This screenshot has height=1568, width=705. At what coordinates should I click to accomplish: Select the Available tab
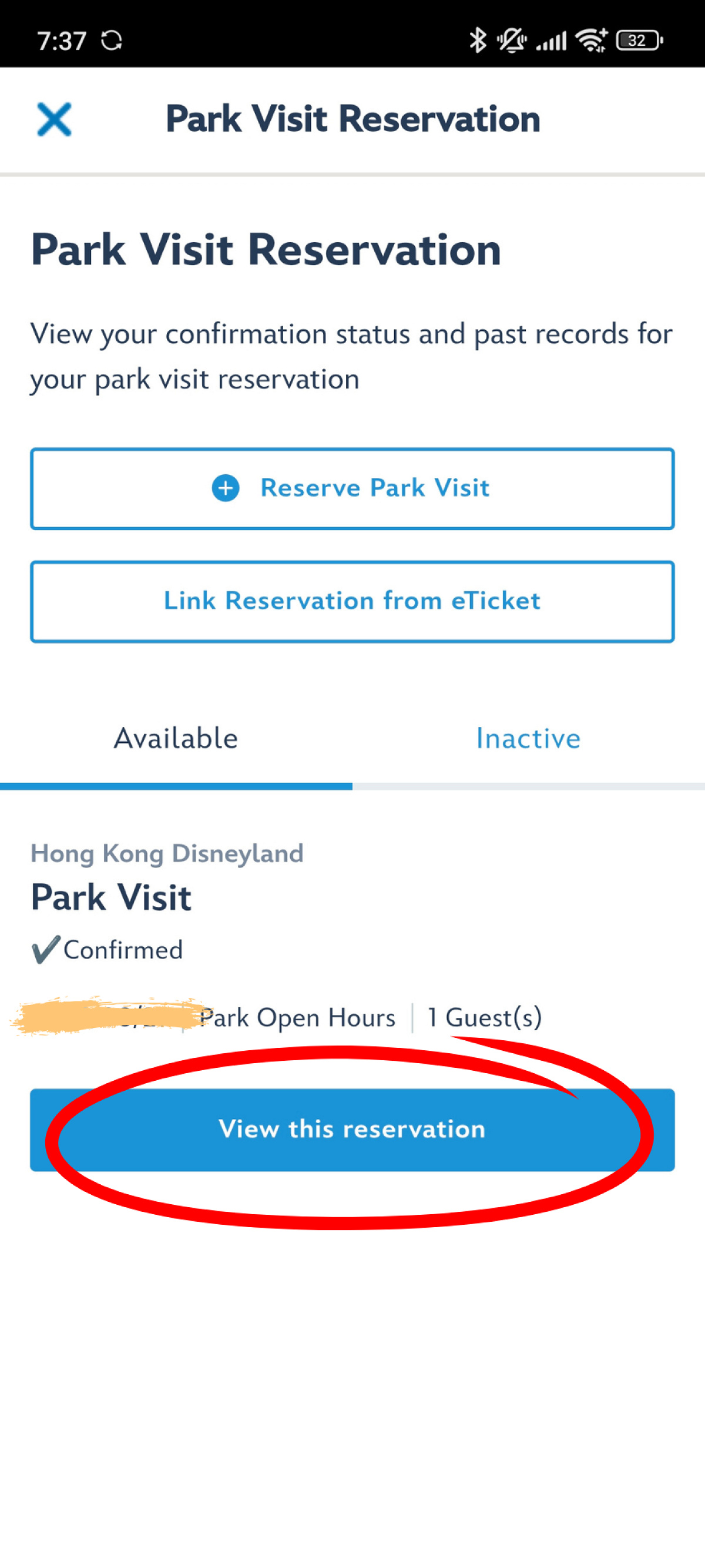click(176, 738)
